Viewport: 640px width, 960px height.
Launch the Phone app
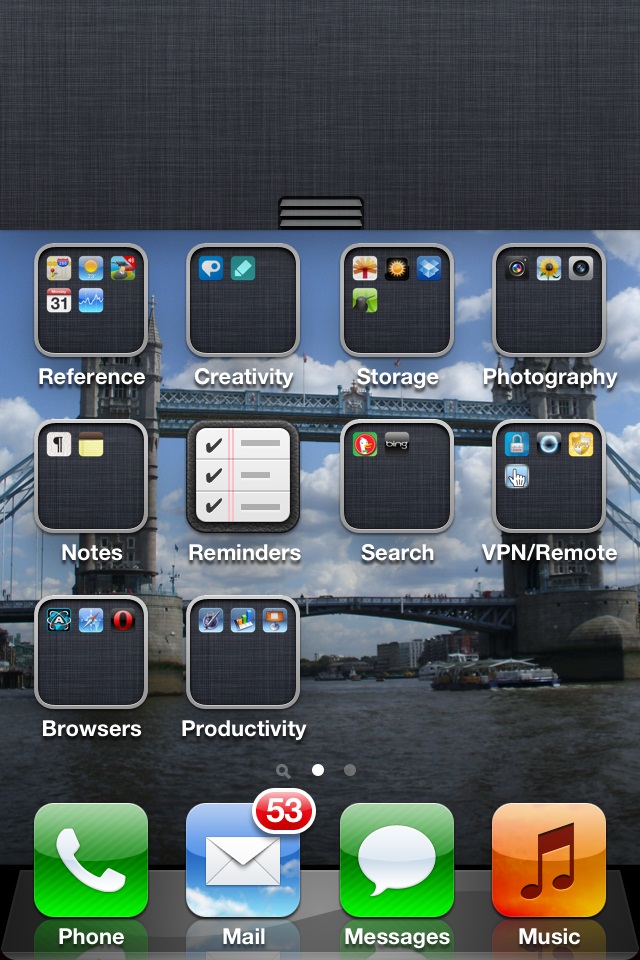pos(91,860)
